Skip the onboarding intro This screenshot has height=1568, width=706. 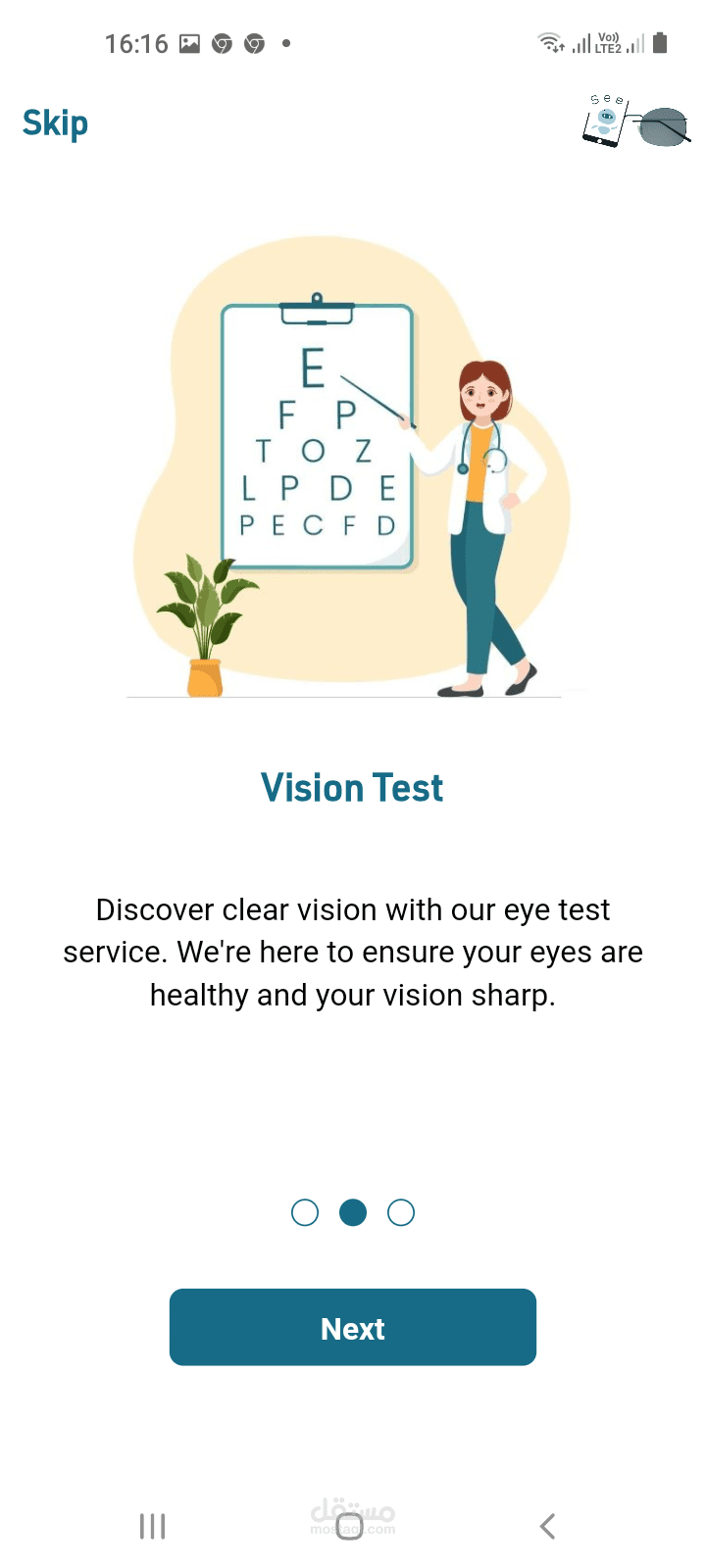(x=55, y=123)
